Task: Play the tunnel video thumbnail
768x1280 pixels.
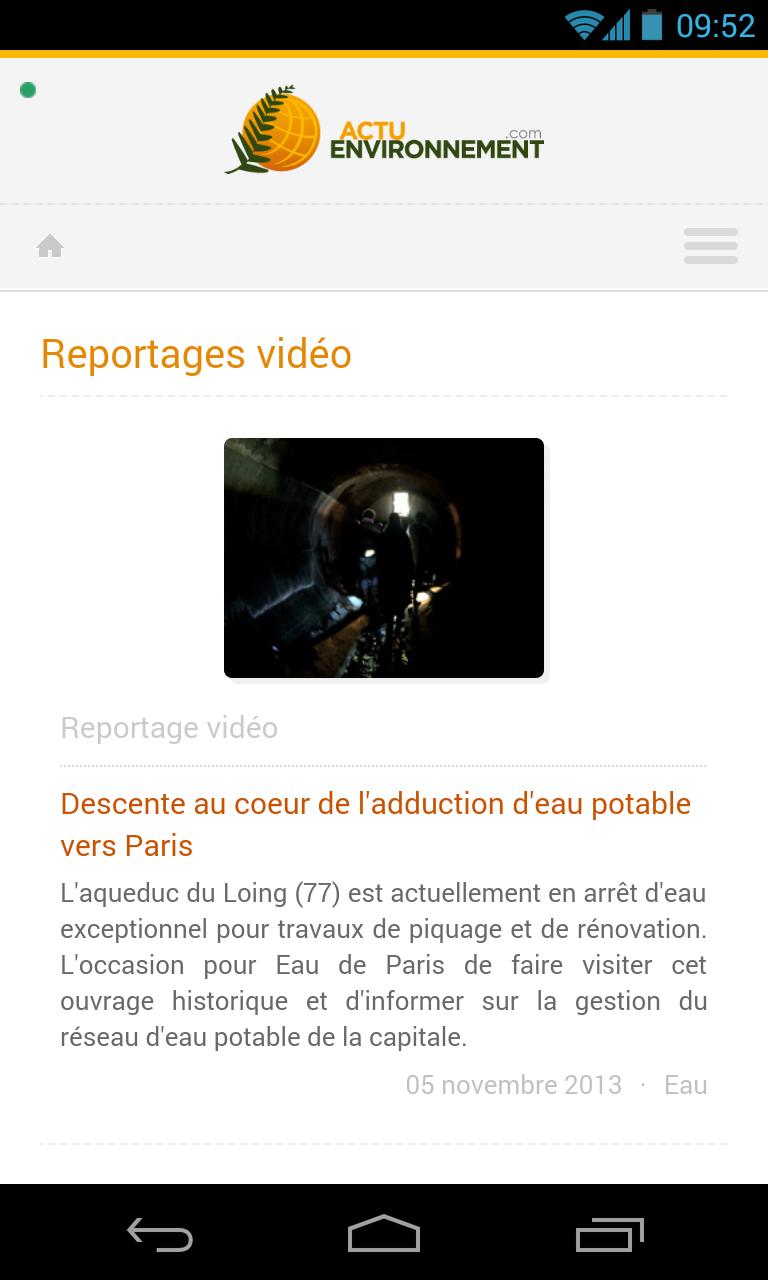Action: point(384,557)
